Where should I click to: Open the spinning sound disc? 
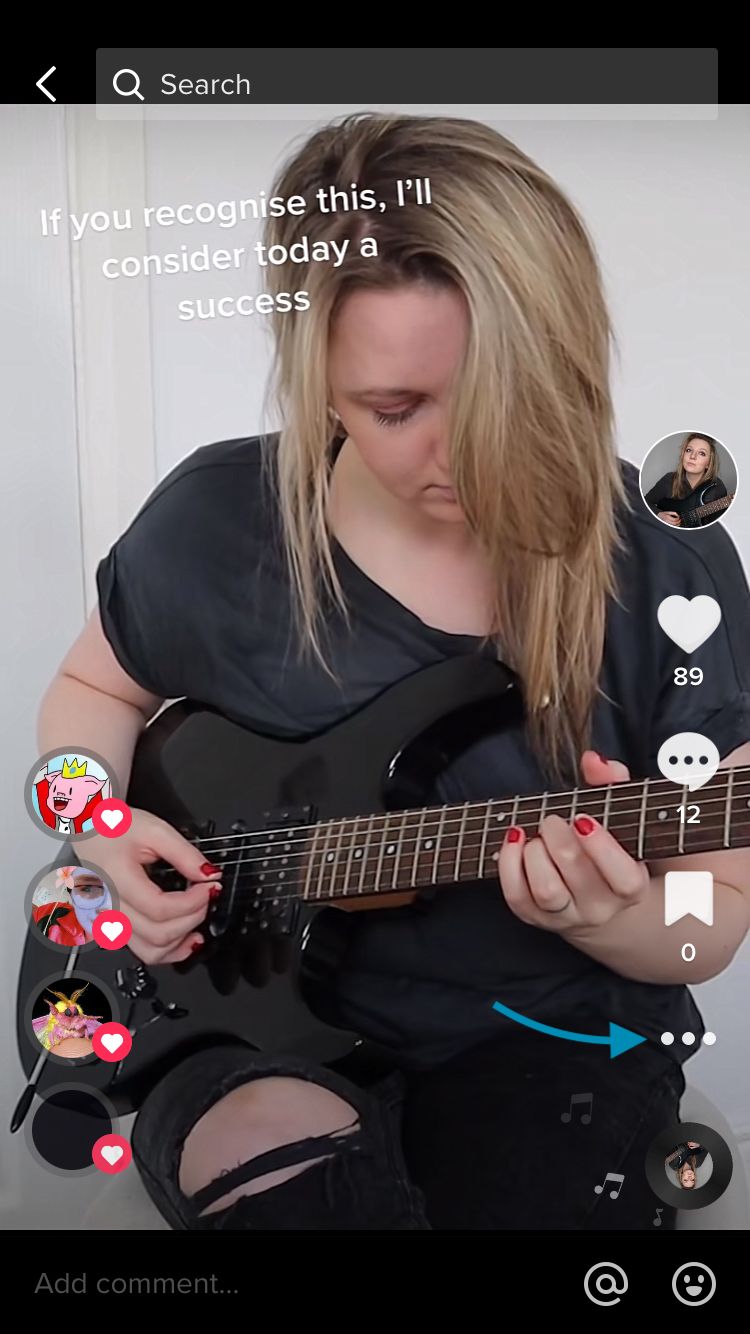[689, 1166]
